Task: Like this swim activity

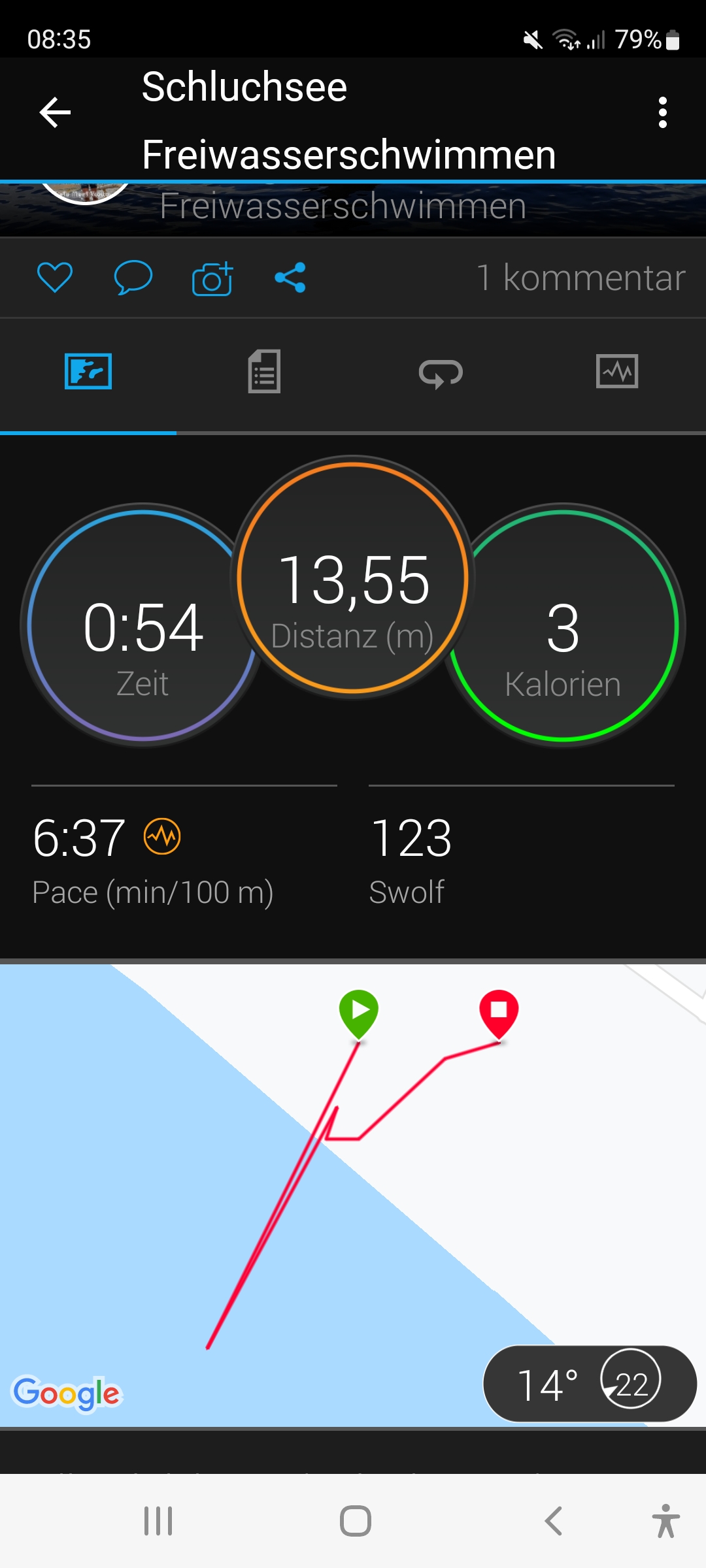Action: tap(55, 278)
